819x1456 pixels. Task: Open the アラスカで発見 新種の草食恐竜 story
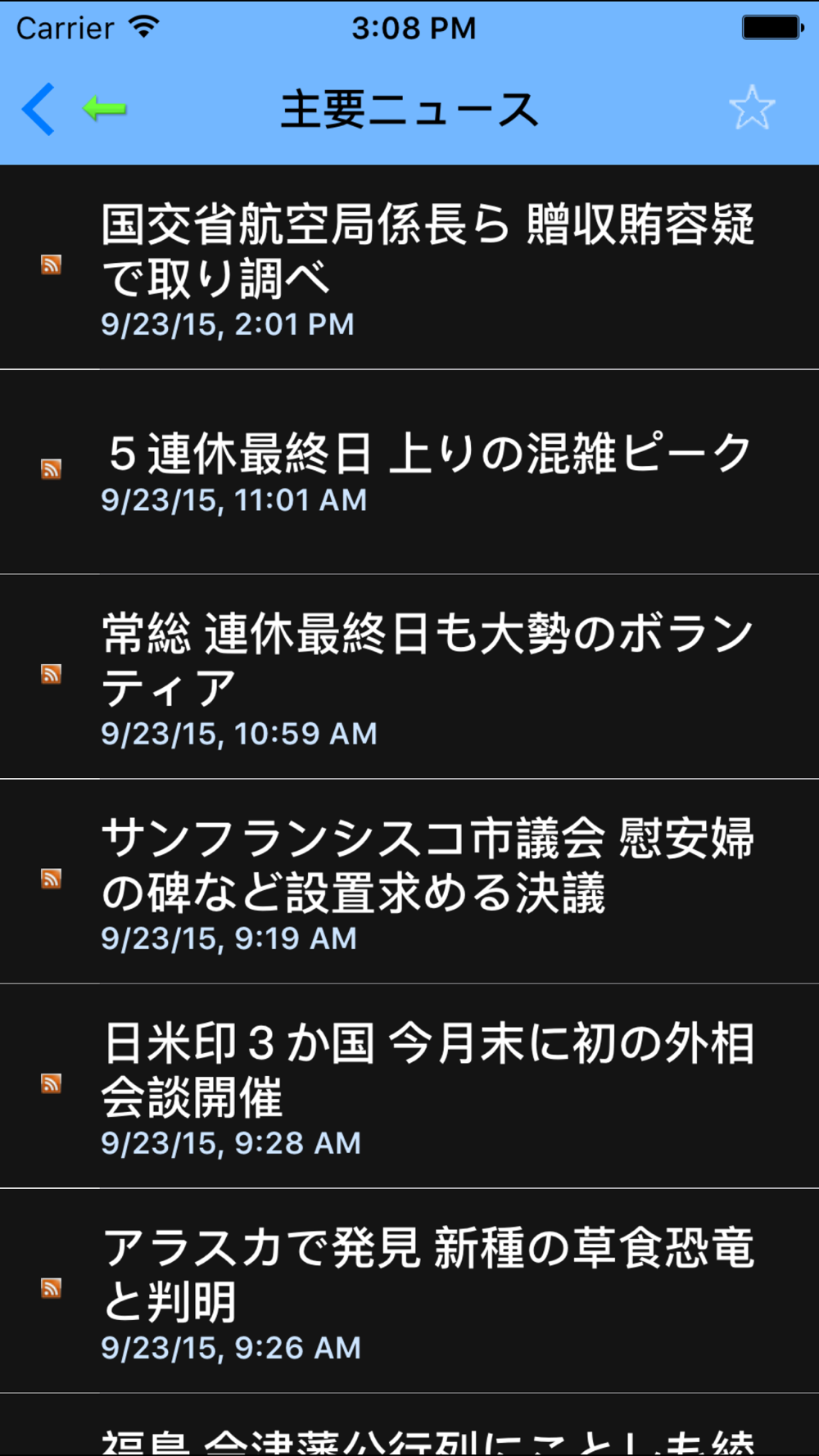point(409,1291)
